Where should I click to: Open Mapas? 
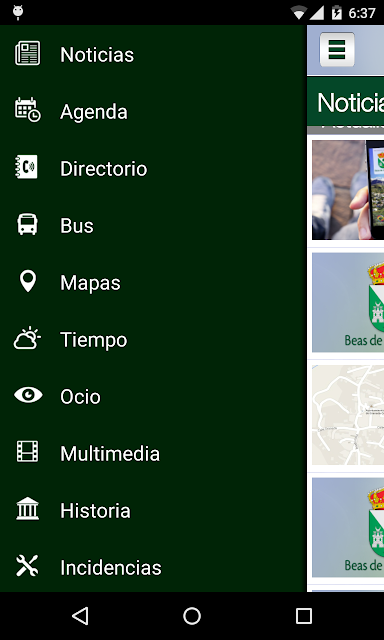[x=153, y=282]
